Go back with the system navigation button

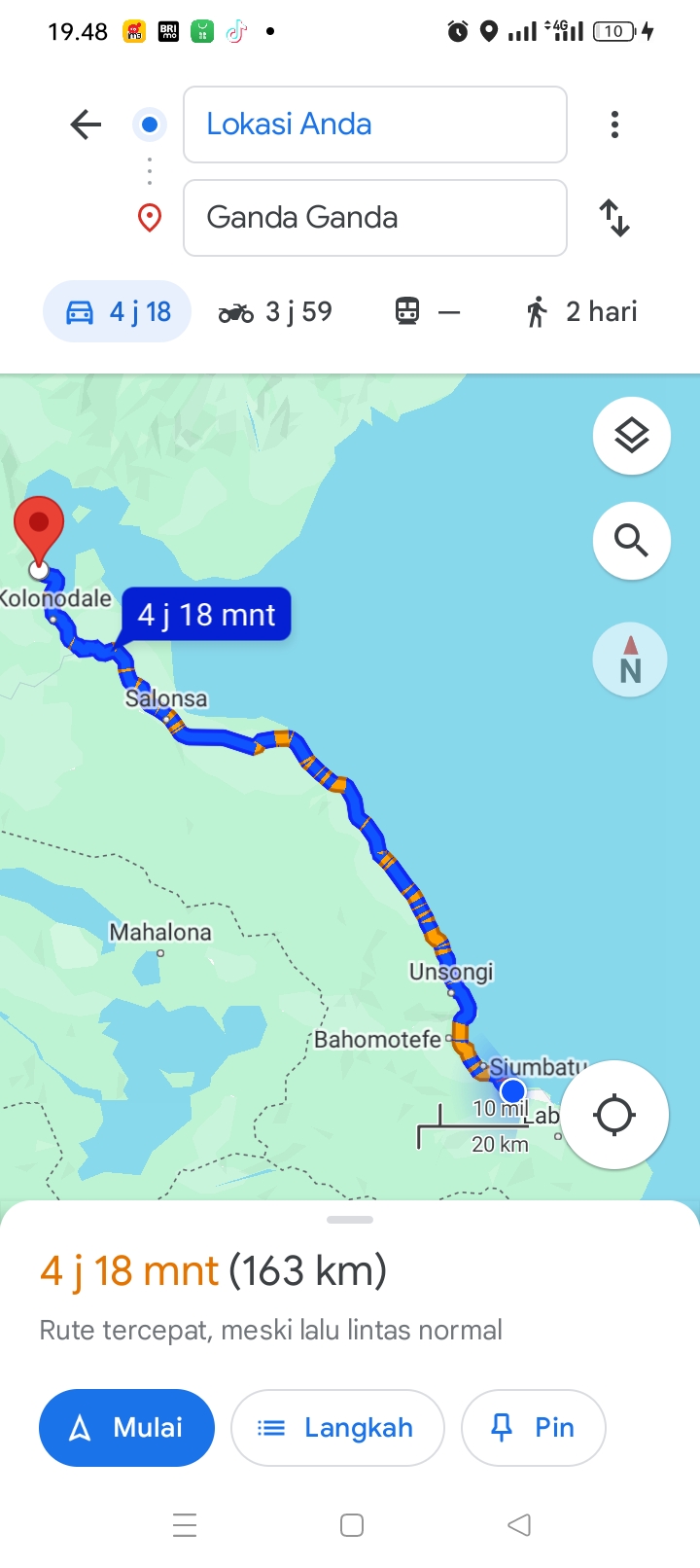pos(519,1524)
